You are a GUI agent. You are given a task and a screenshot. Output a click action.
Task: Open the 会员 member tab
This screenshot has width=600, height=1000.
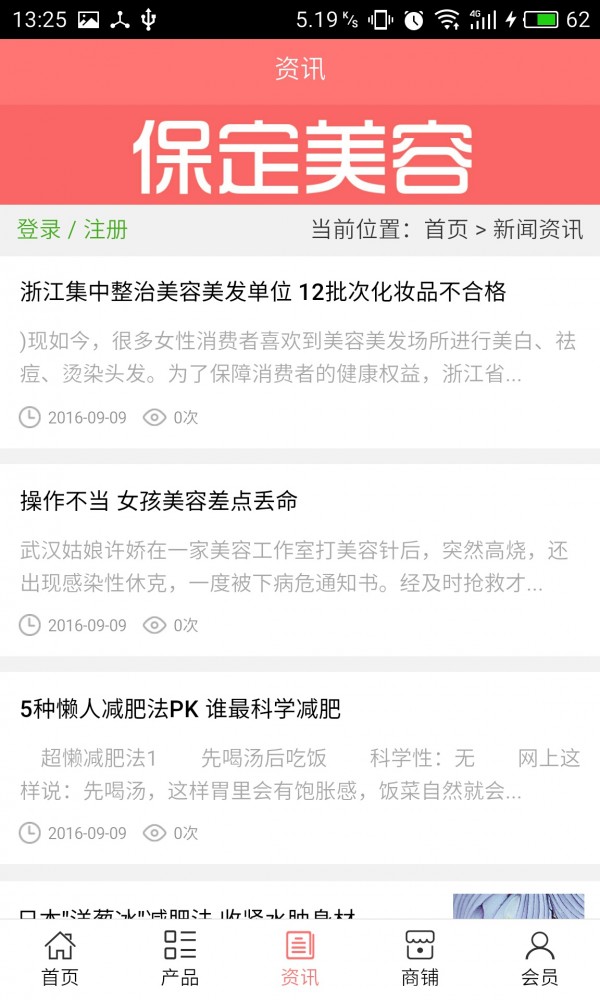pos(540,958)
